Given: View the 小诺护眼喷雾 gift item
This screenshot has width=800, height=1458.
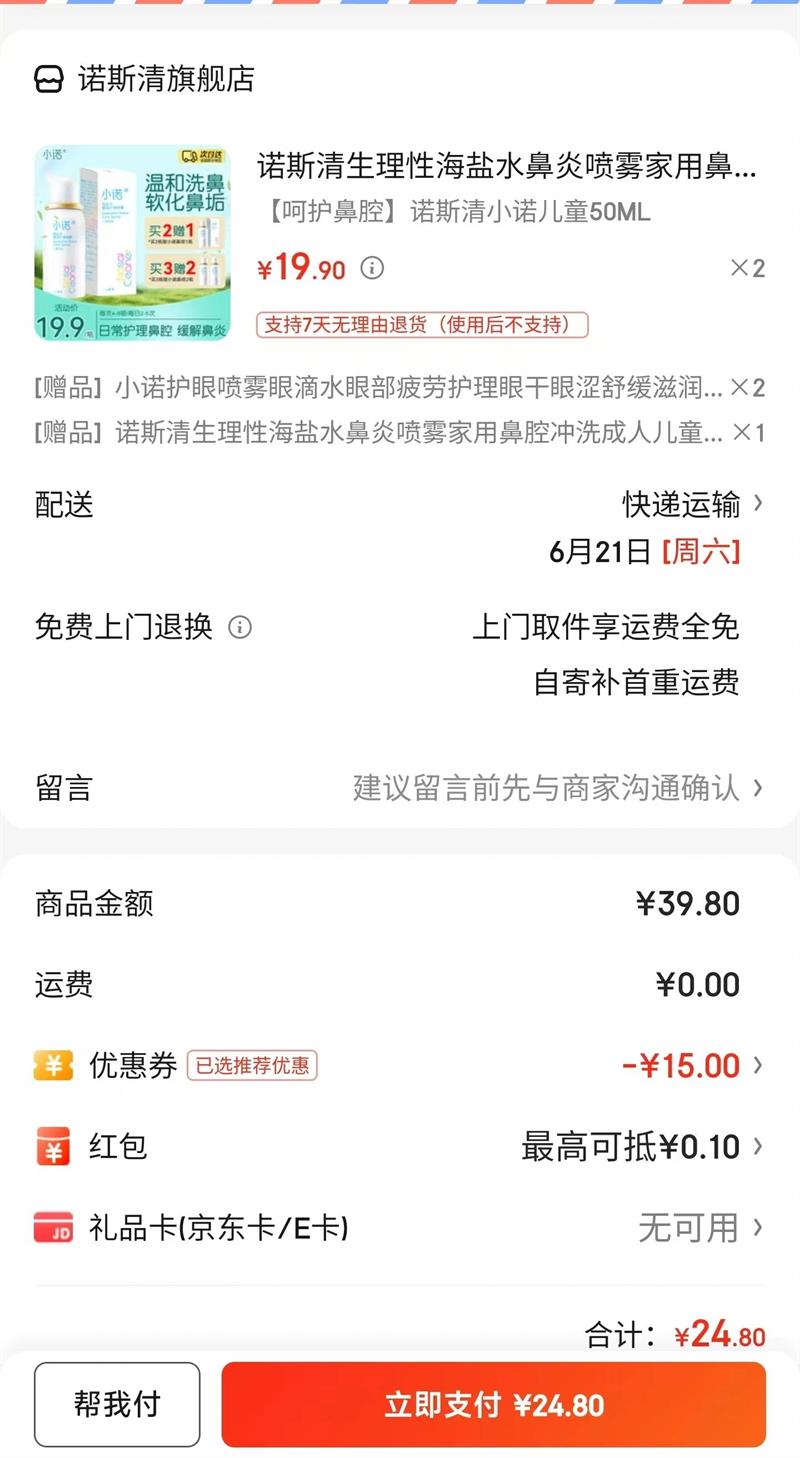Looking at the screenshot, I should click(x=400, y=387).
